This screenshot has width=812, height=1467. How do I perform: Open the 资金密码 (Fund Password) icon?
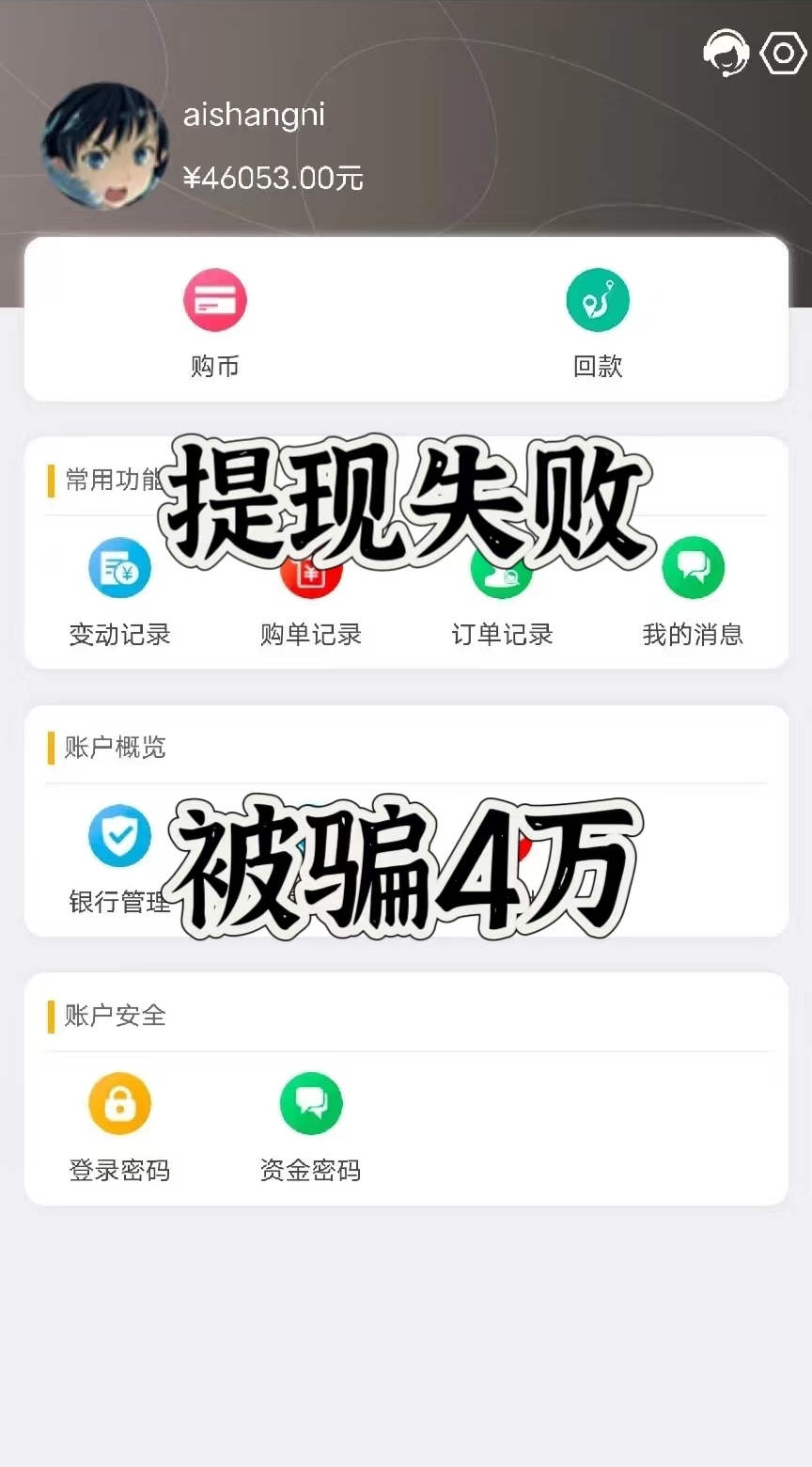[311, 1103]
